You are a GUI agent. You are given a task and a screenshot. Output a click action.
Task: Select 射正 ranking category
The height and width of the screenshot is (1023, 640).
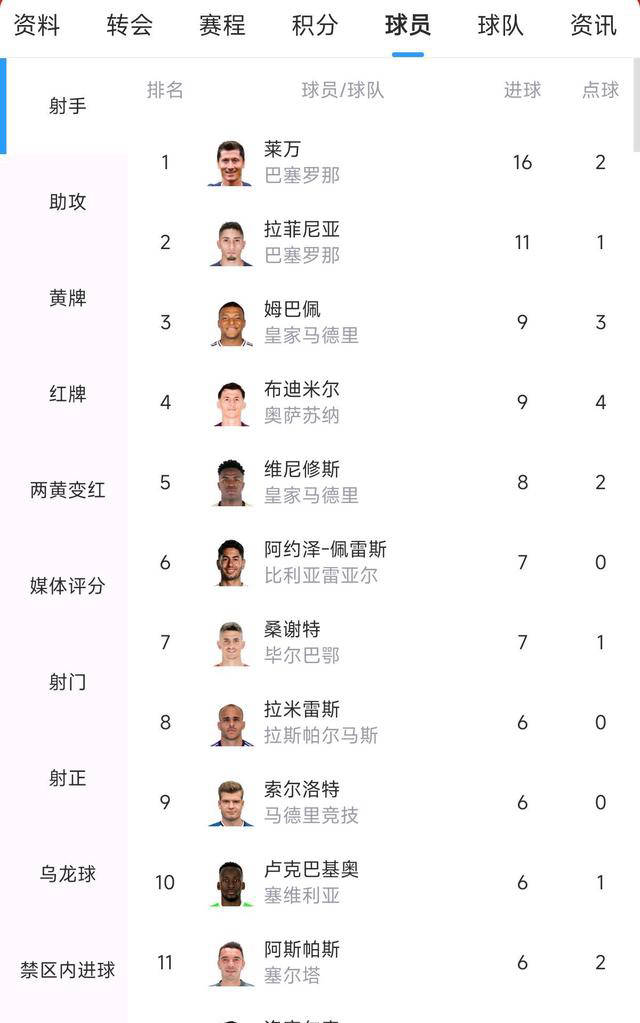[x=67, y=778]
